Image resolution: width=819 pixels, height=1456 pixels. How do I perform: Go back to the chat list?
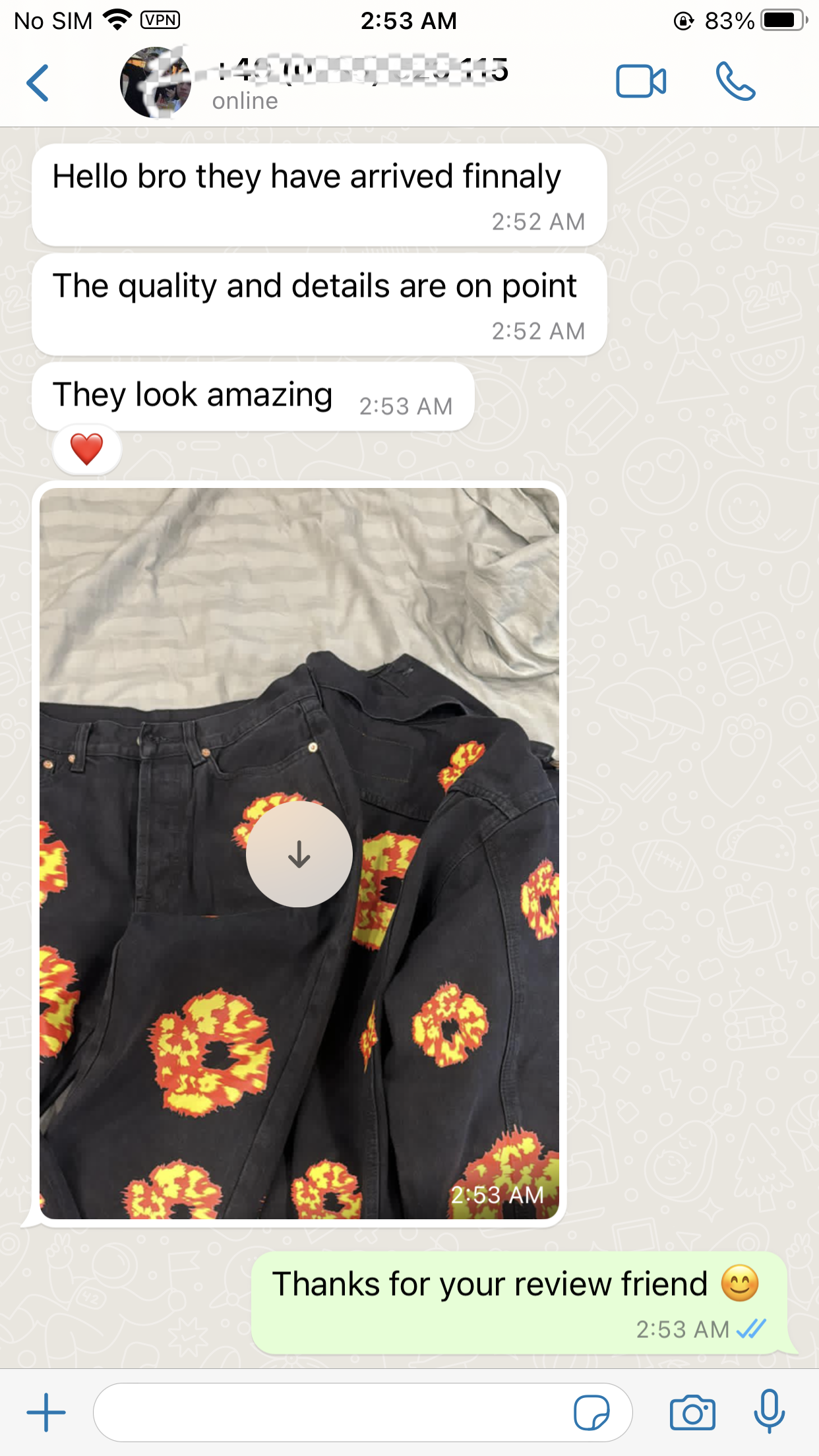pyautogui.click(x=38, y=83)
